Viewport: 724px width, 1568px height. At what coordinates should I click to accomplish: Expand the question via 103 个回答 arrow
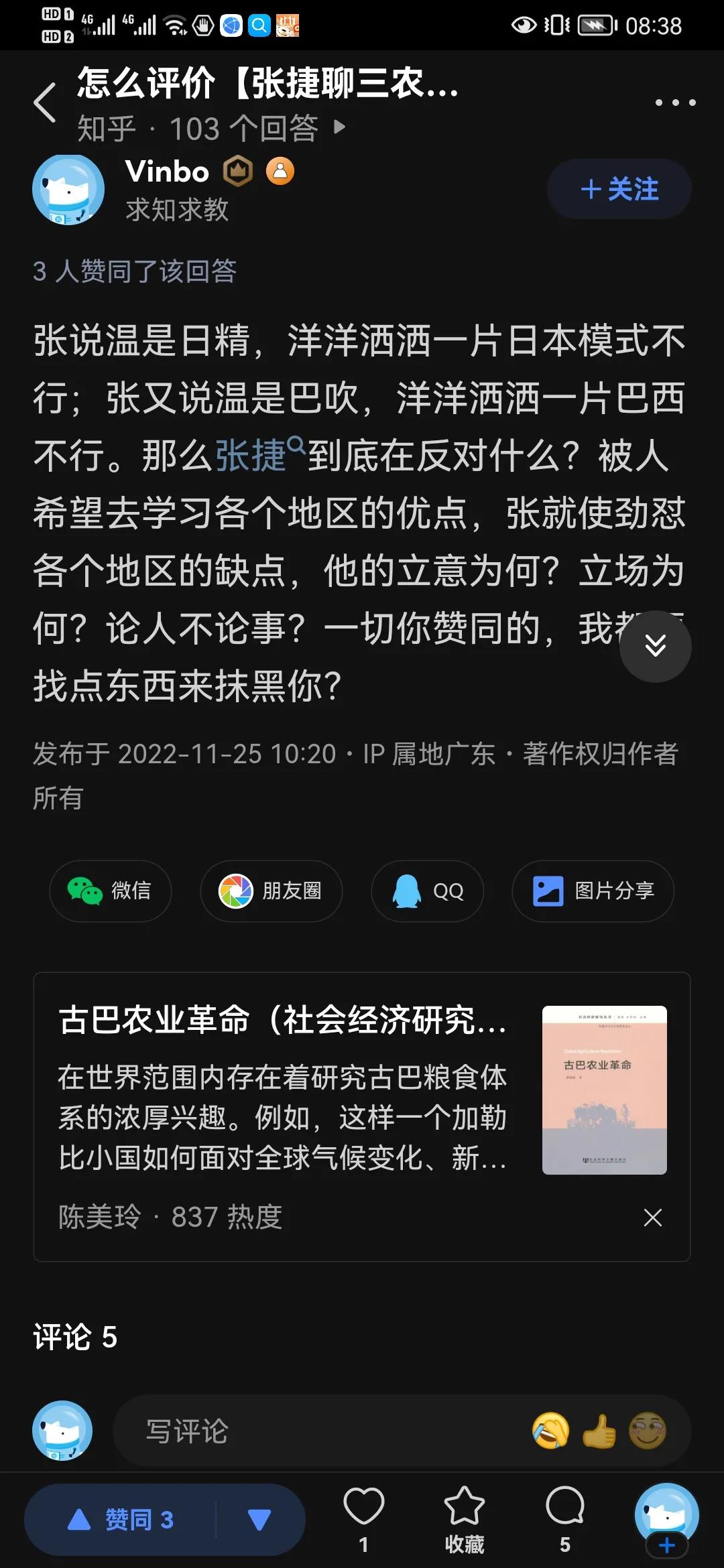(x=341, y=129)
